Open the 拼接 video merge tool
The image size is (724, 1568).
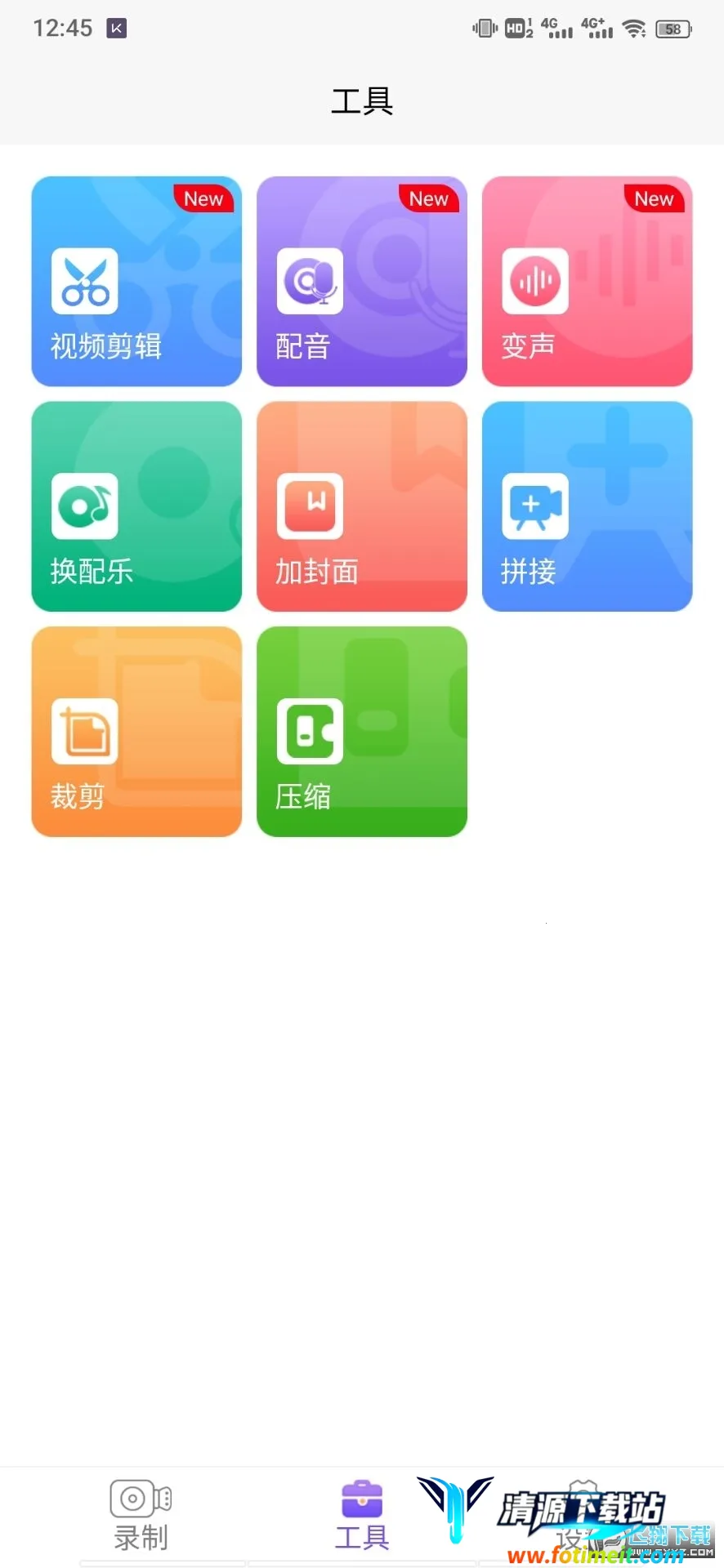[587, 506]
